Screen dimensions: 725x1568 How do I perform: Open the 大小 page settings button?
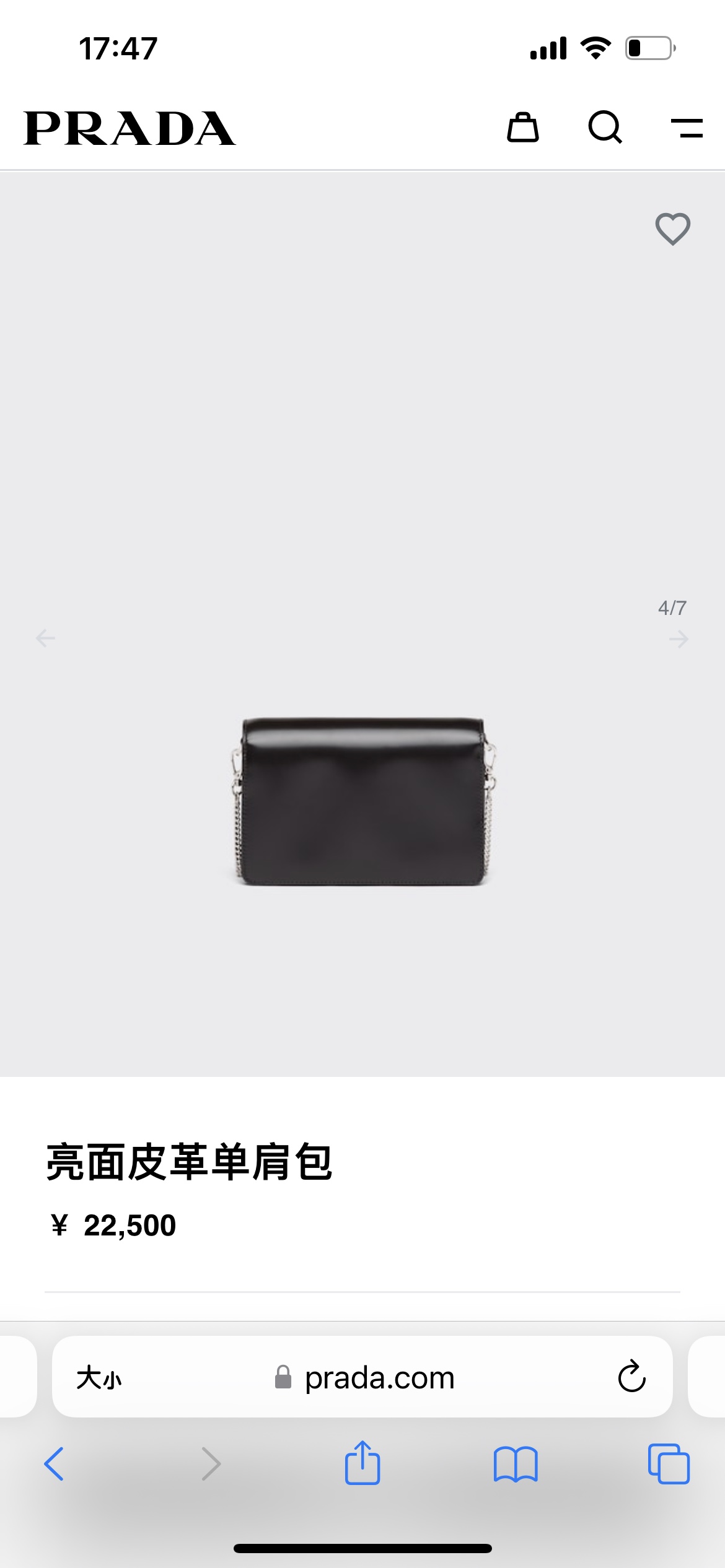[99, 1378]
